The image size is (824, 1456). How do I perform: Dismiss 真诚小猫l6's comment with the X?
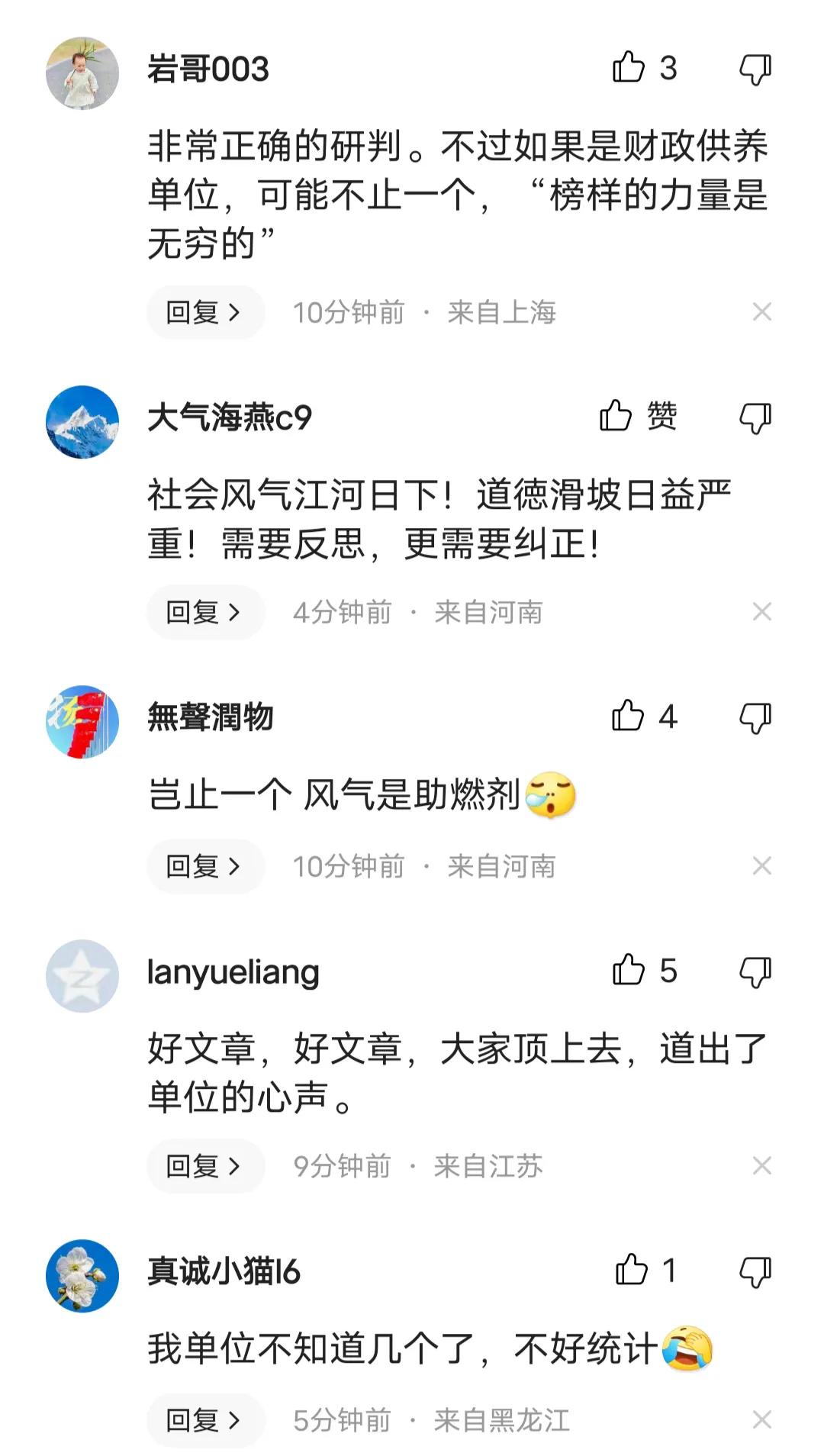point(761,1420)
